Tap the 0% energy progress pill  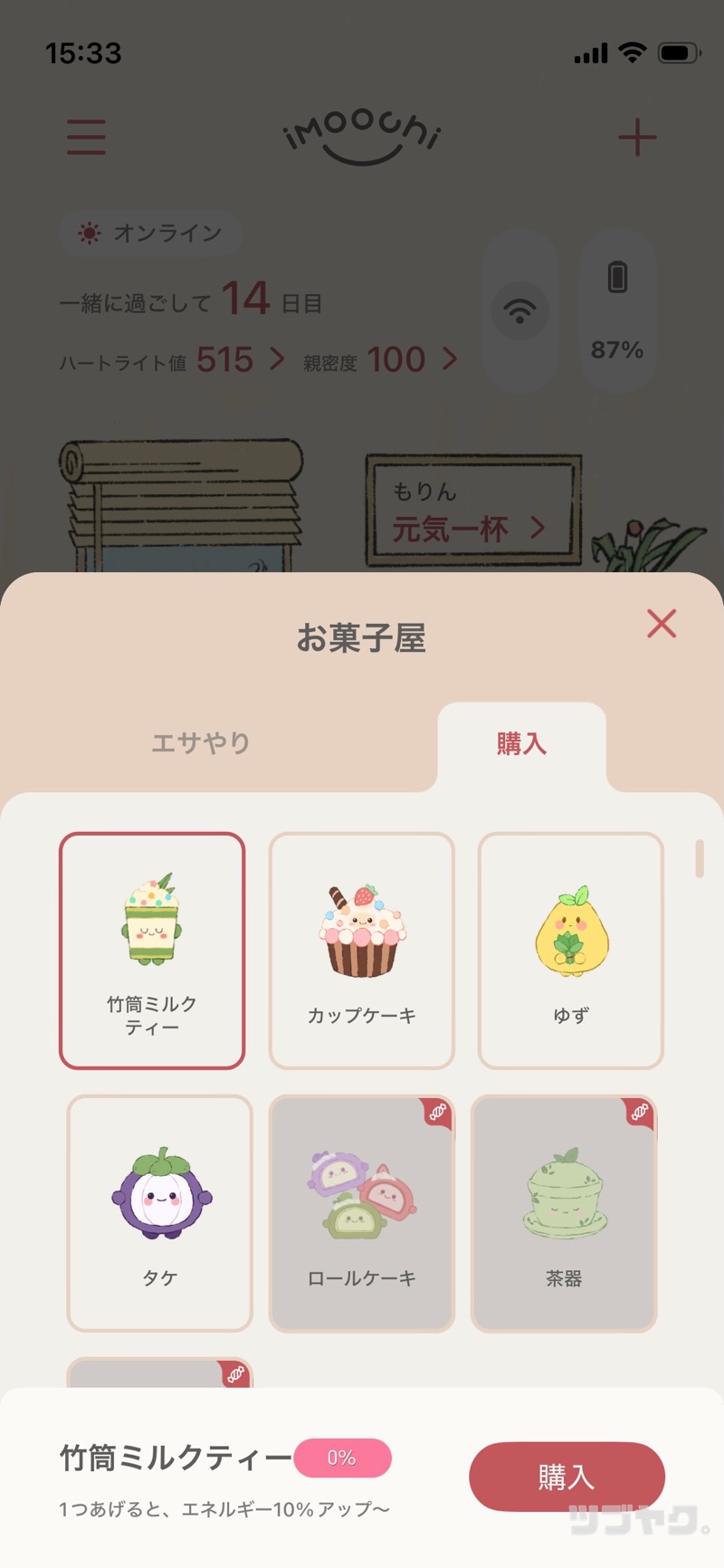click(x=343, y=1458)
